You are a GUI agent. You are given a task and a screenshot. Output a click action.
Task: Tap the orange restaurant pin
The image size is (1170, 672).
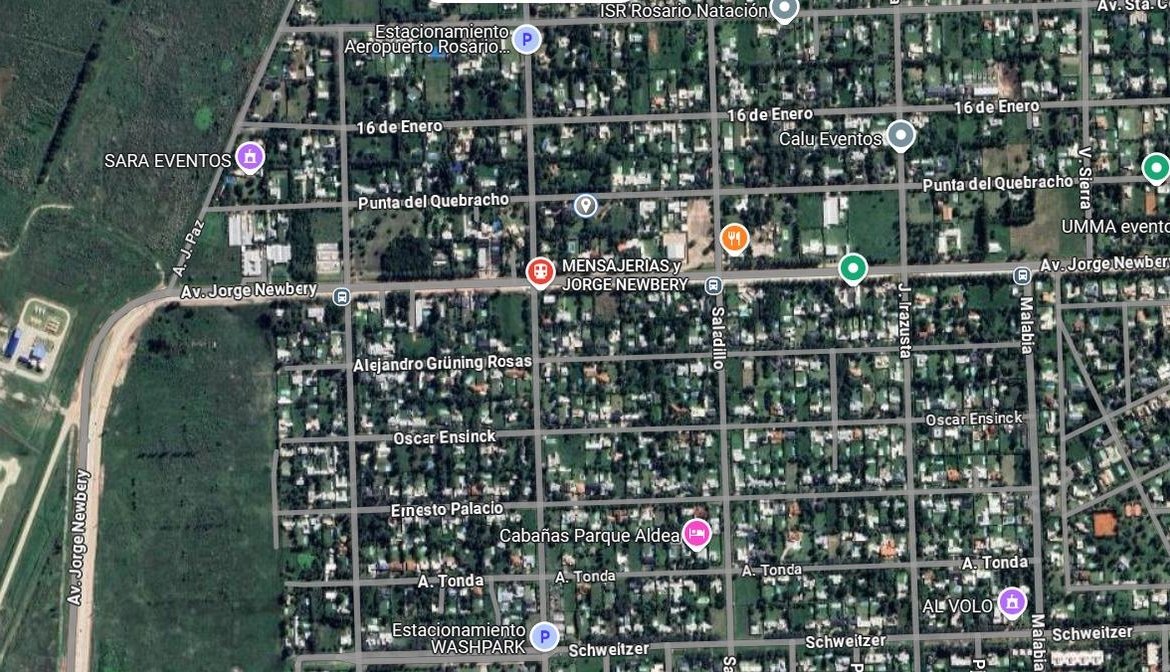point(734,238)
